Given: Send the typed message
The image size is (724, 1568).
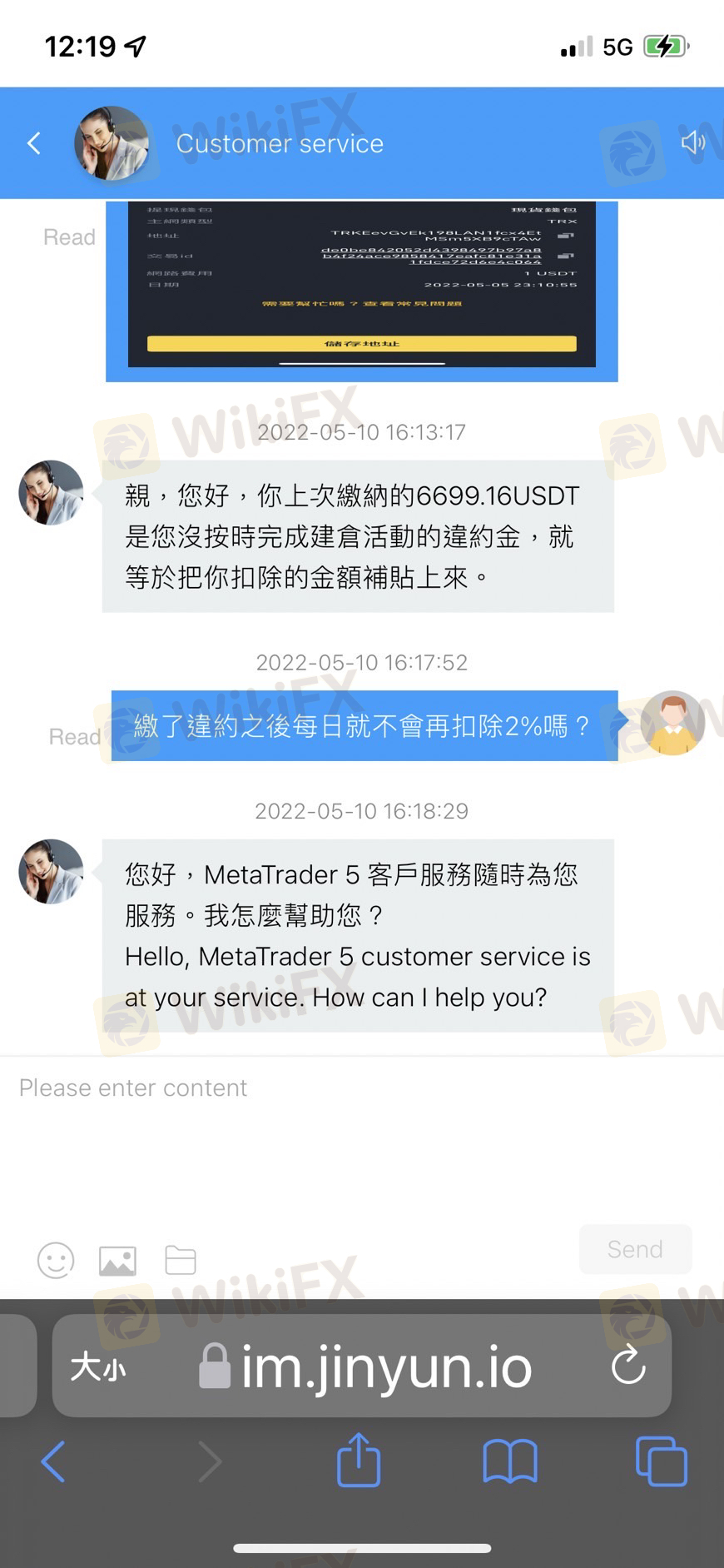Looking at the screenshot, I should [x=635, y=1249].
